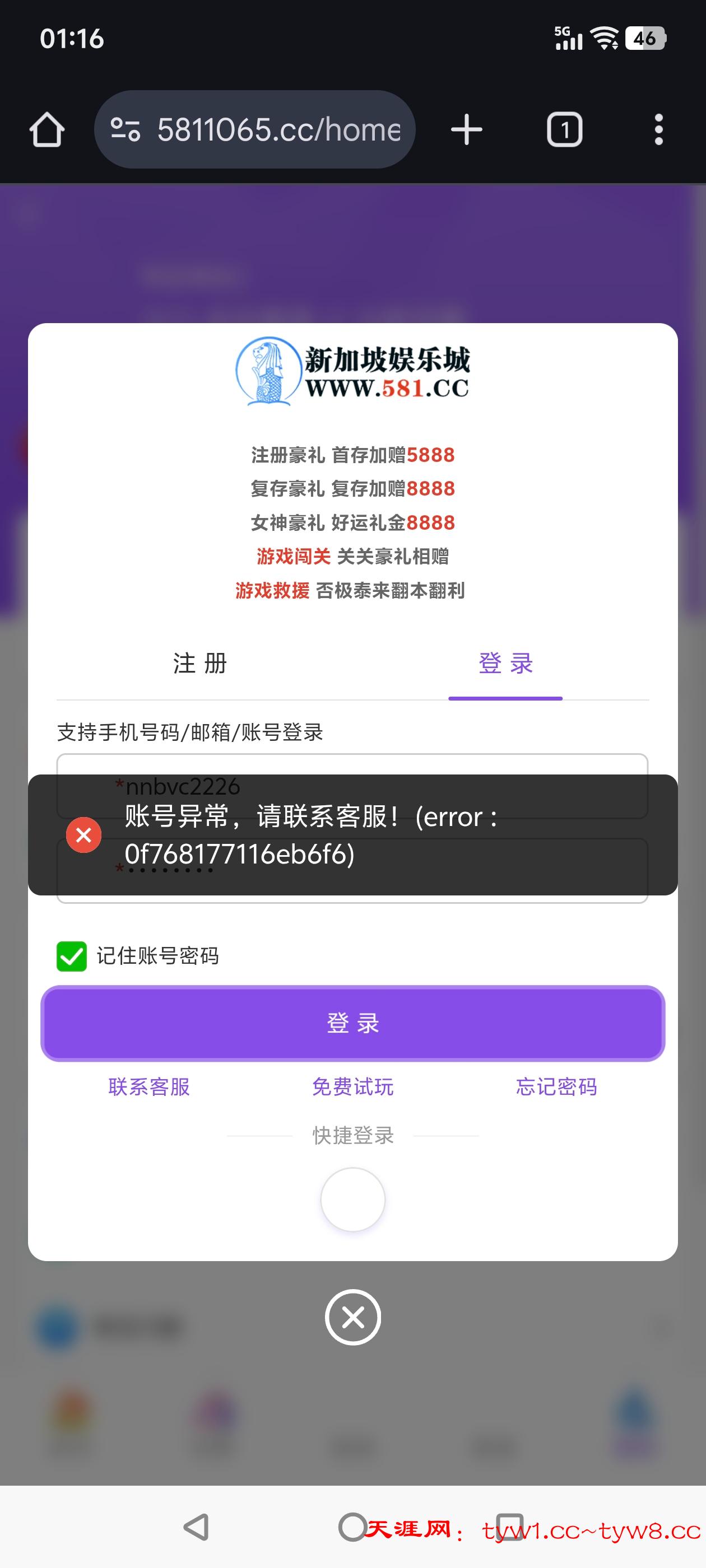This screenshot has height=1568, width=706.
Task: Go to the browser home page
Action: 47,130
